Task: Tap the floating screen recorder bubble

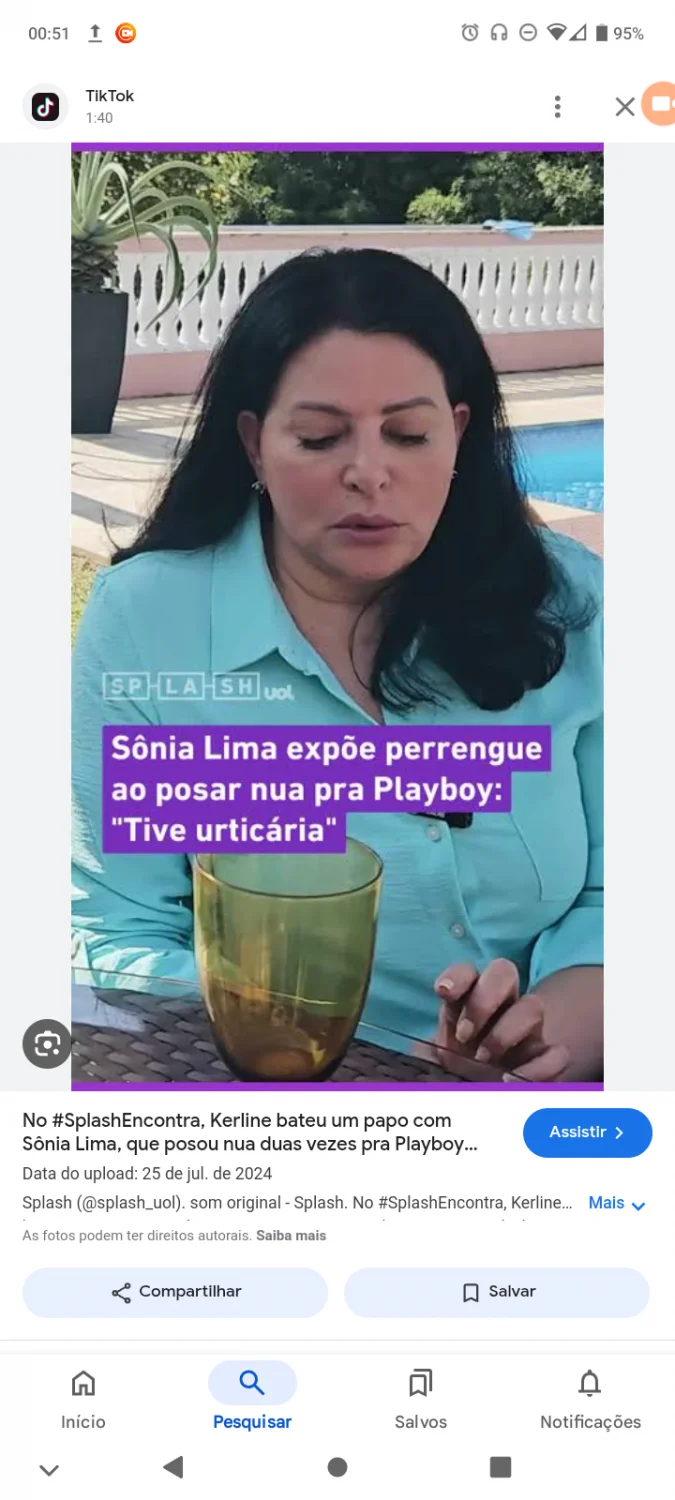Action: point(659,104)
